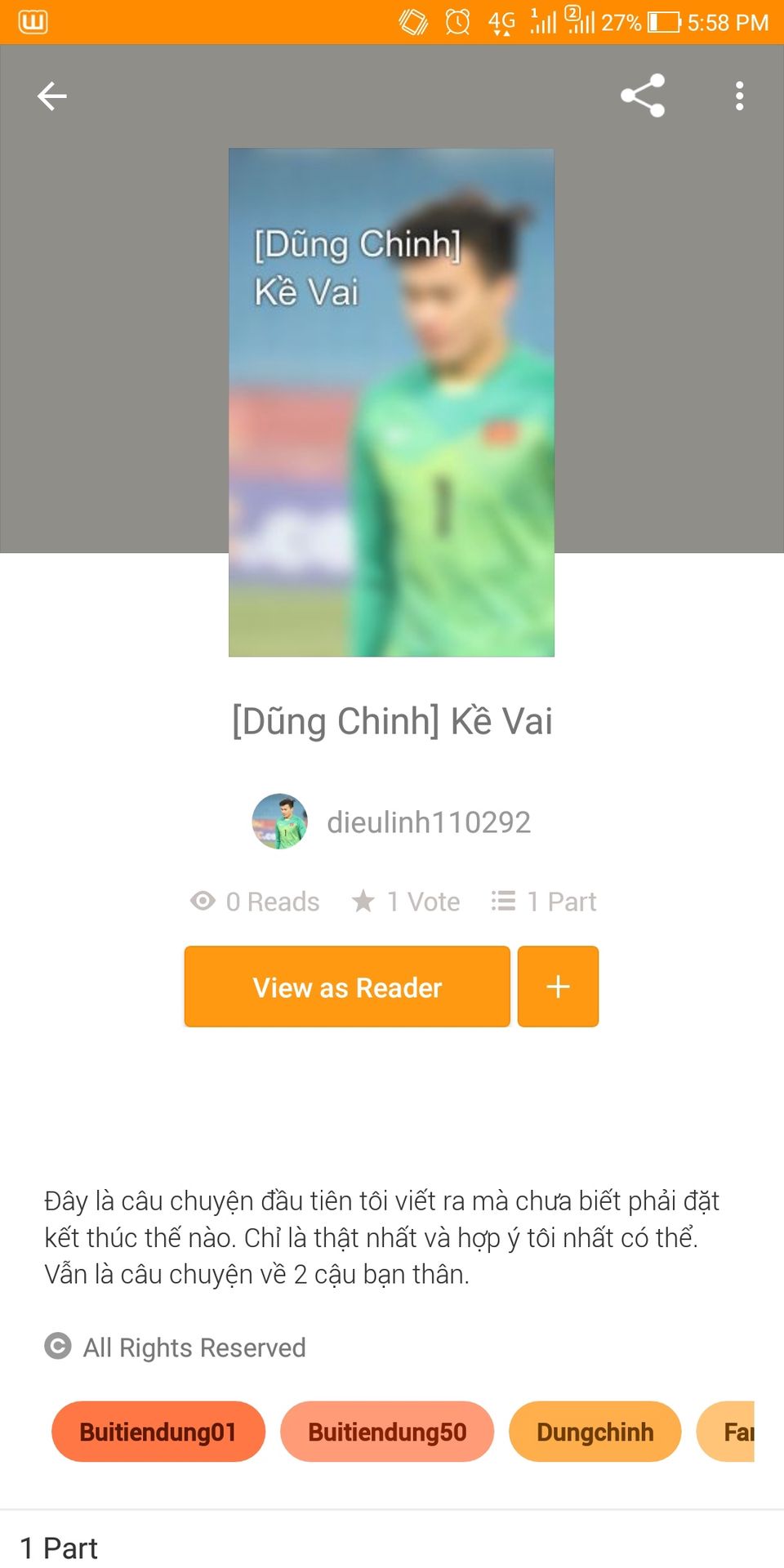784x1568 pixels.
Task: Add story using the plus button
Action: click(x=558, y=987)
